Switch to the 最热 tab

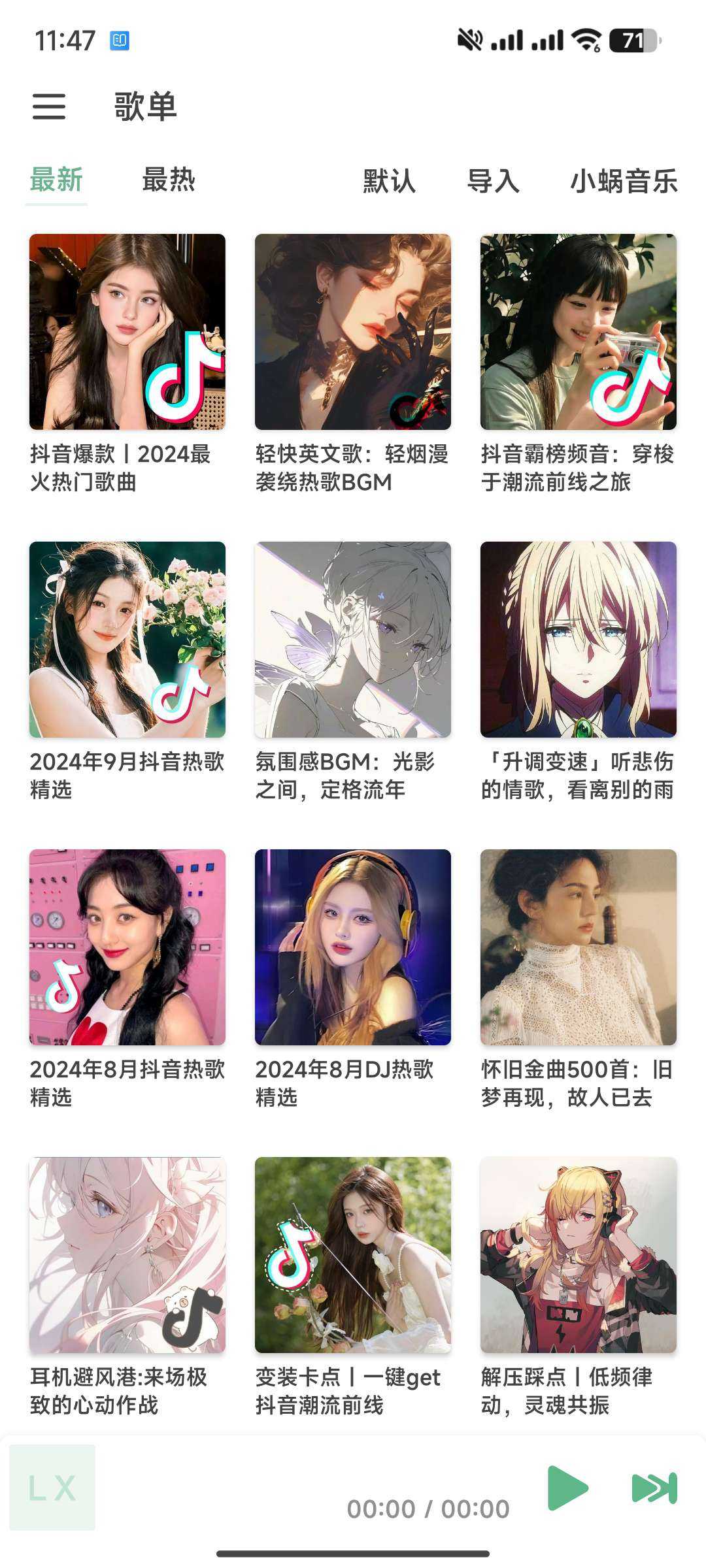point(169,180)
